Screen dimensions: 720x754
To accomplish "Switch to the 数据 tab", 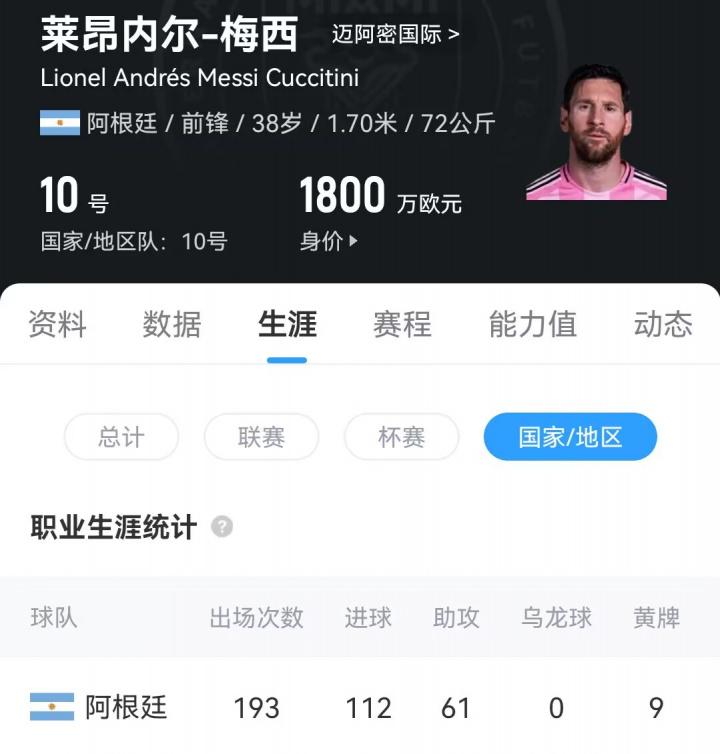I will tap(172, 324).
